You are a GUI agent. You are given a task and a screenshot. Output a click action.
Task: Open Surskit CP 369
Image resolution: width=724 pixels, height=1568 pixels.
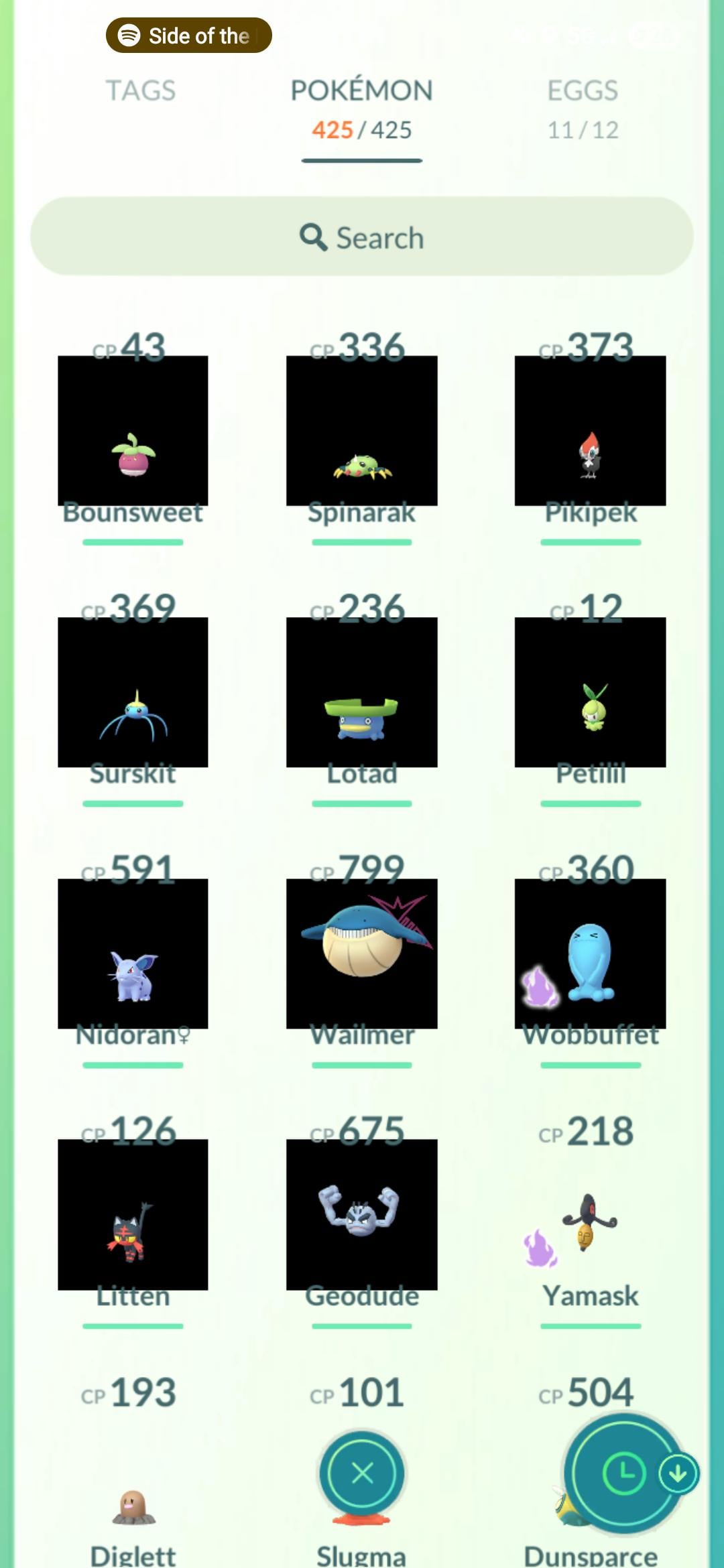coord(133,694)
